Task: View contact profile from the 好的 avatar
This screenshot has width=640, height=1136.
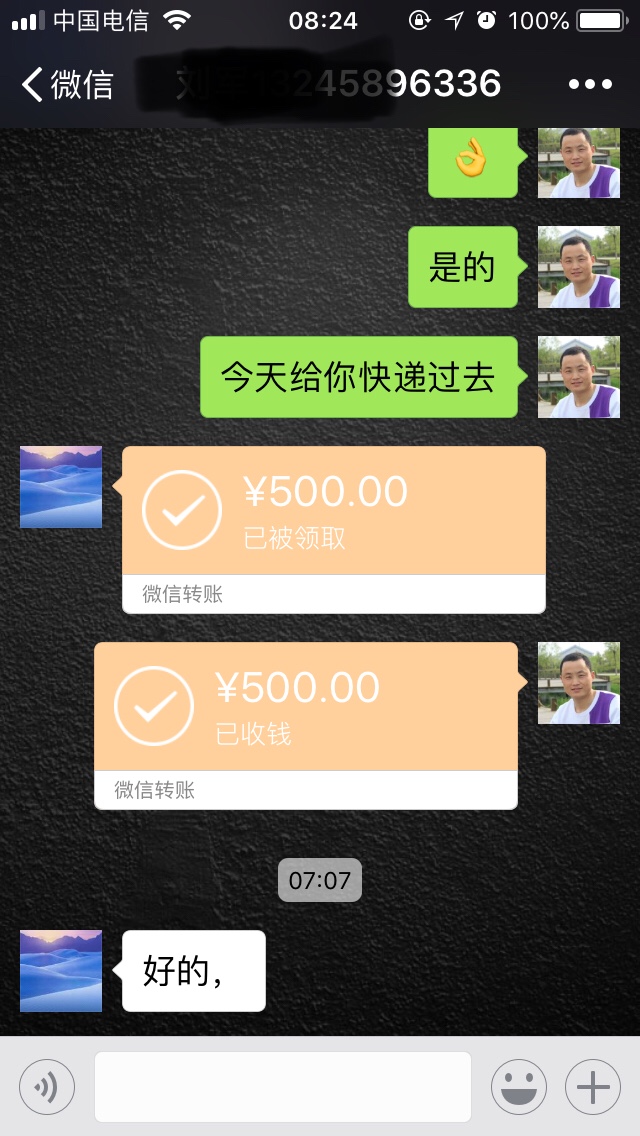Action: tap(61, 971)
